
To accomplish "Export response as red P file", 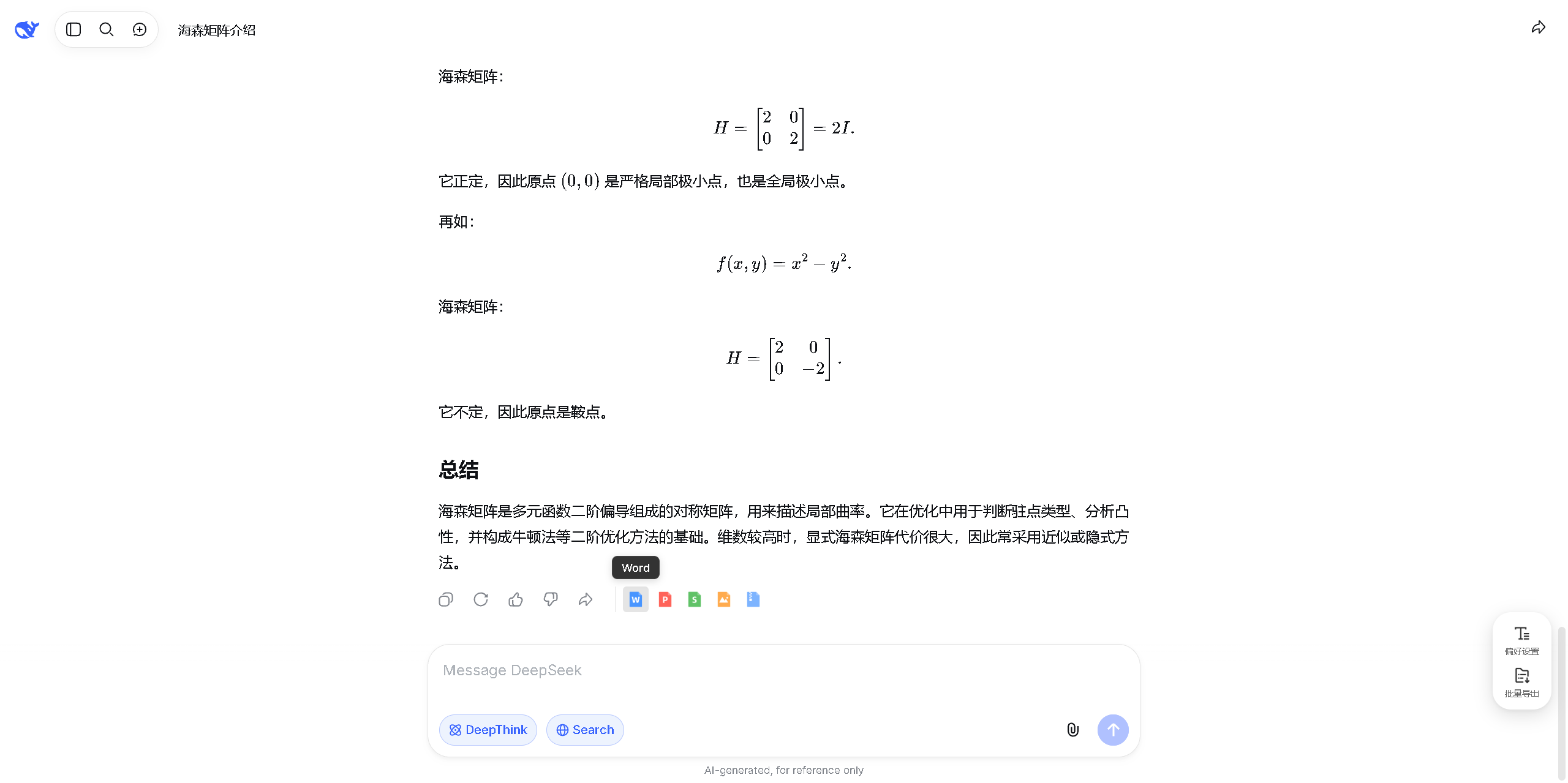I will [x=665, y=599].
